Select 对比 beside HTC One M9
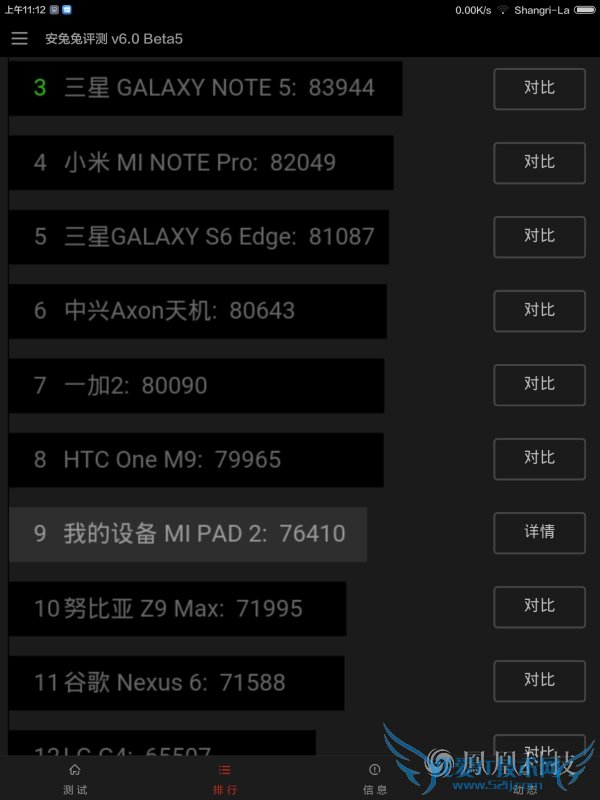Screen dimensions: 600x800 coord(539,458)
